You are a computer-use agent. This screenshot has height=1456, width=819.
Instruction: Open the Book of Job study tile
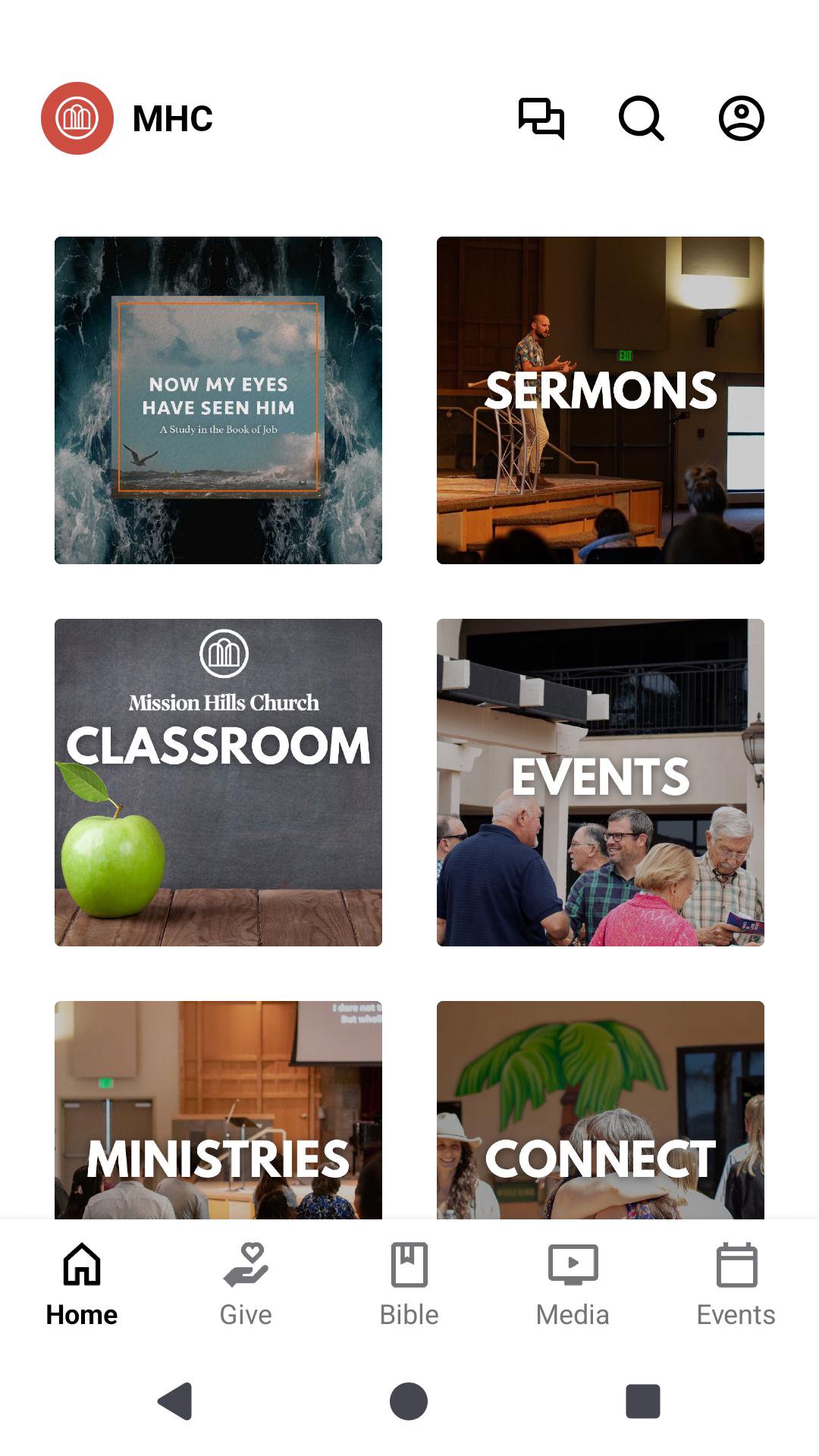point(218,400)
